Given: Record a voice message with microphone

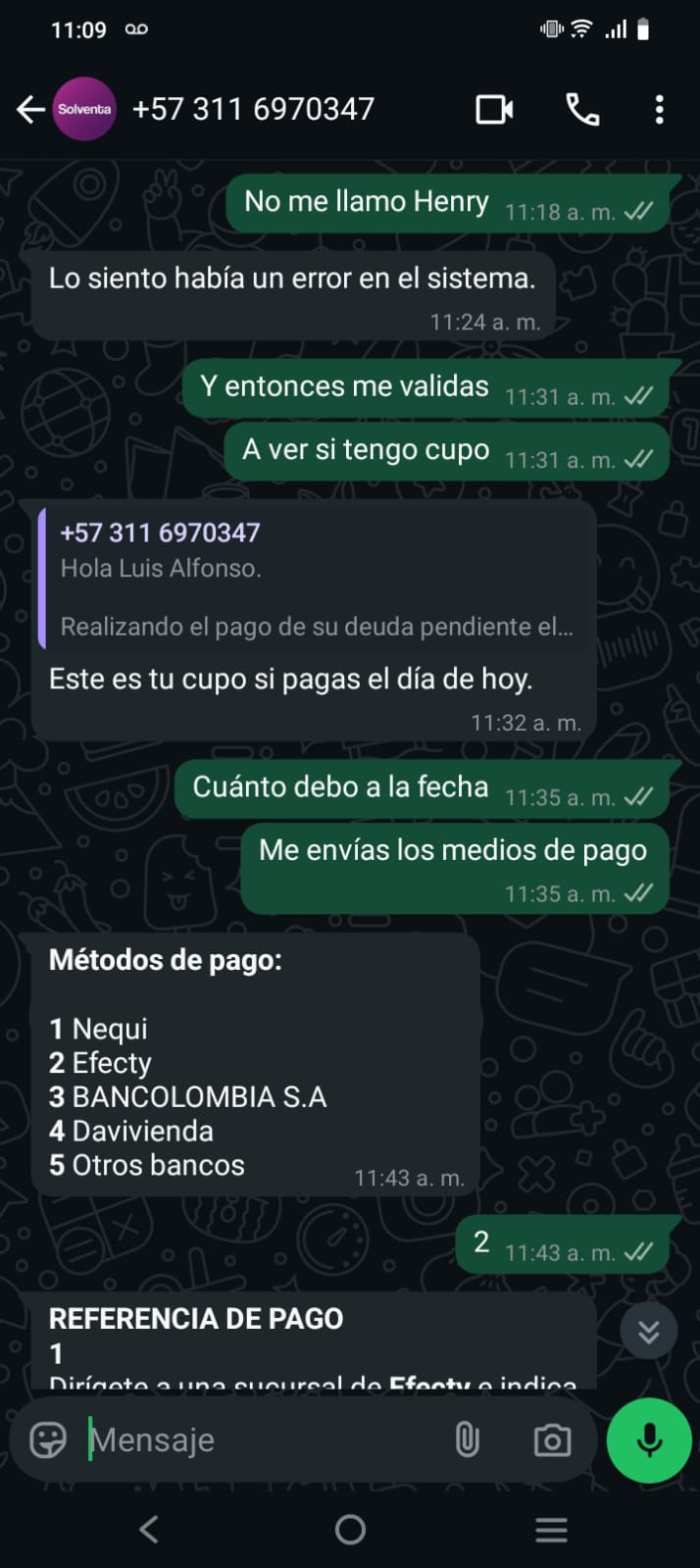Looking at the screenshot, I should (649, 1440).
